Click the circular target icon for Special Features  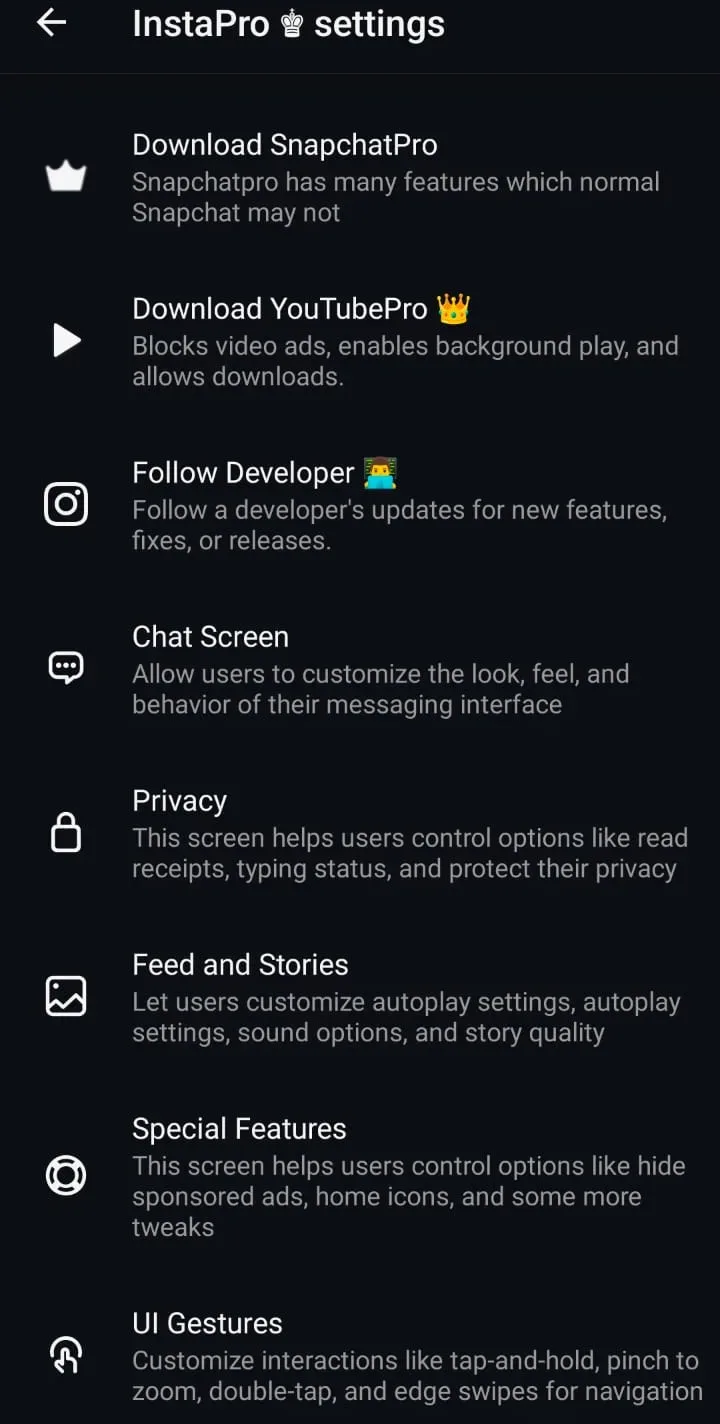tap(65, 1176)
